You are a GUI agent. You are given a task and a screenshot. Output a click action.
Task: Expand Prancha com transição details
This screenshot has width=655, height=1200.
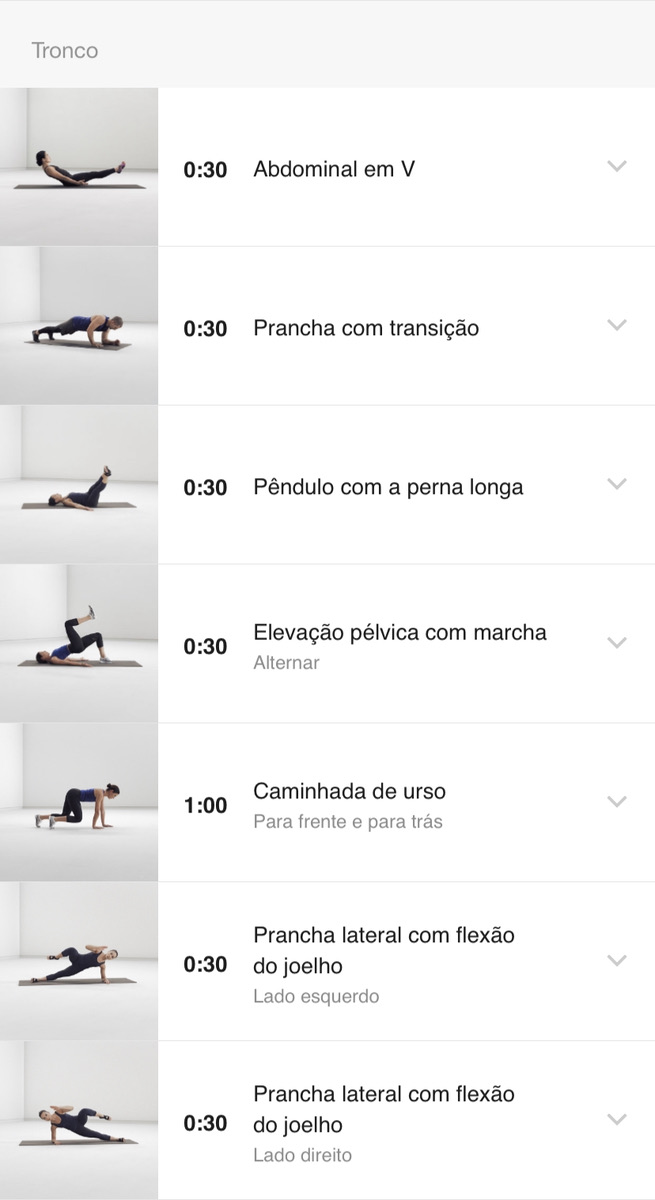[617, 325]
